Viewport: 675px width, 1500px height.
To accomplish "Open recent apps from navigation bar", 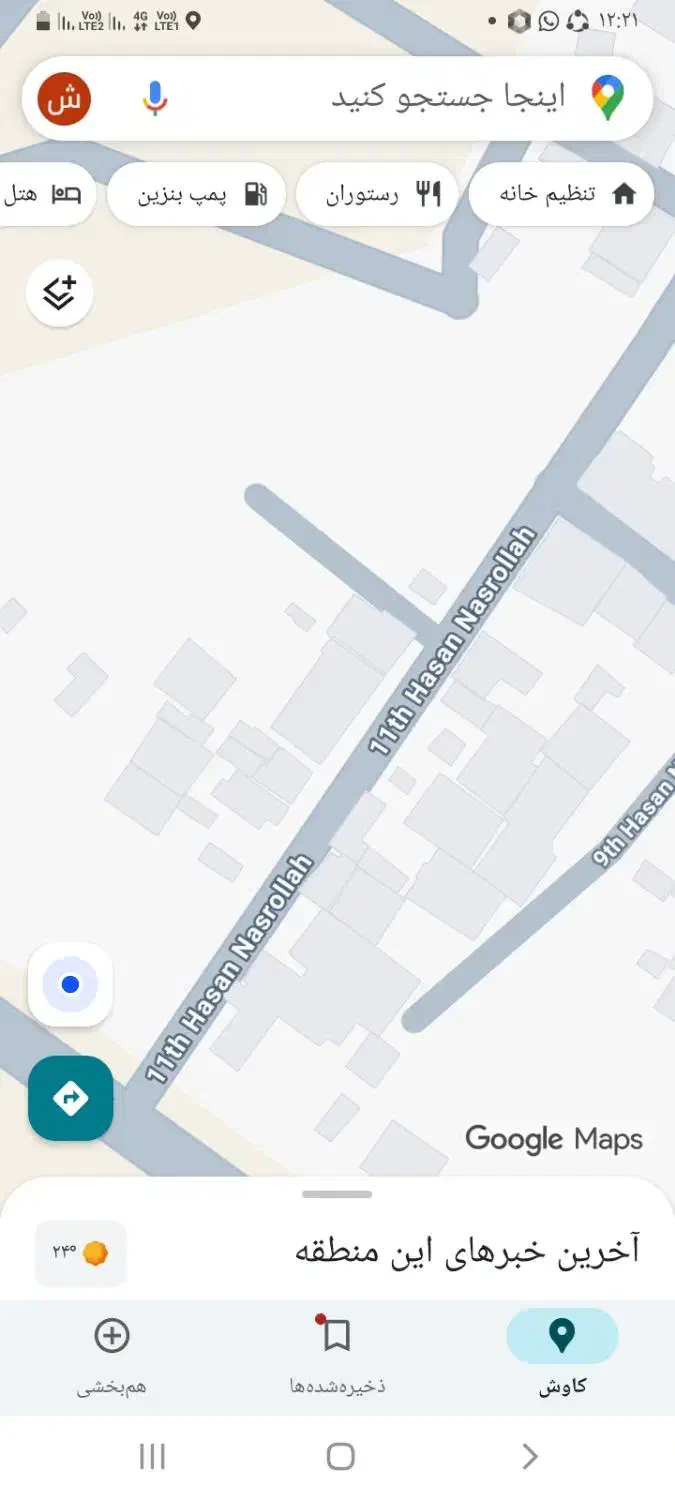I will point(152,1457).
